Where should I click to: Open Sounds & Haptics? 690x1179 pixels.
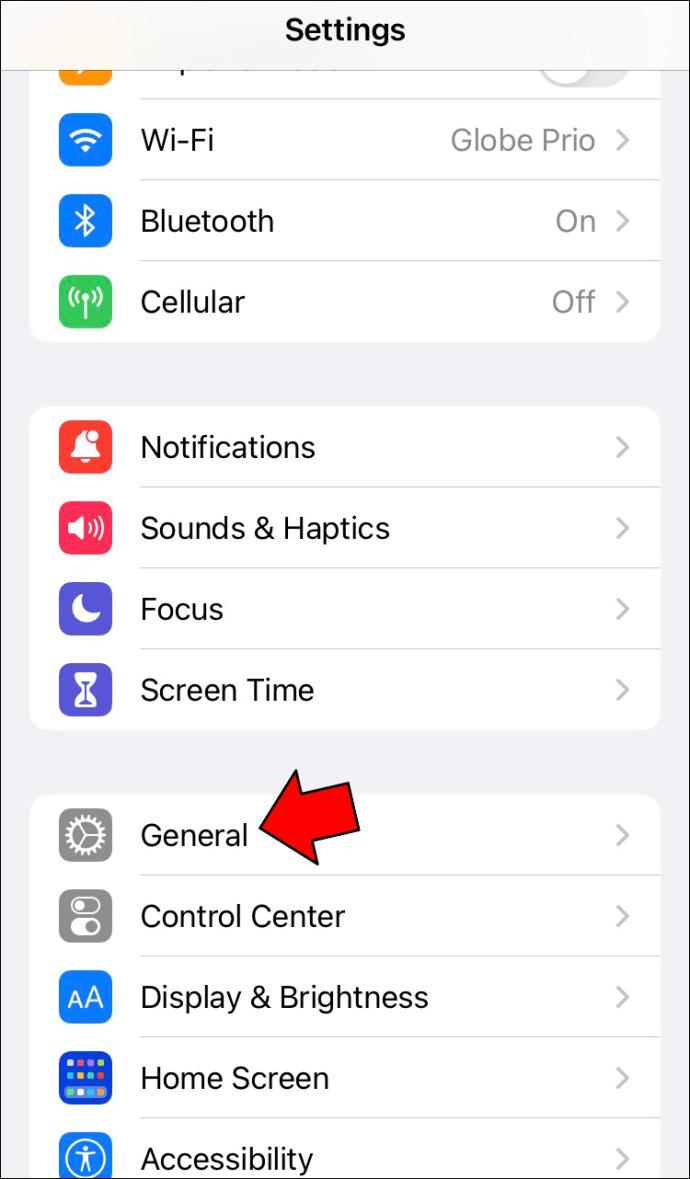point(344,528)
